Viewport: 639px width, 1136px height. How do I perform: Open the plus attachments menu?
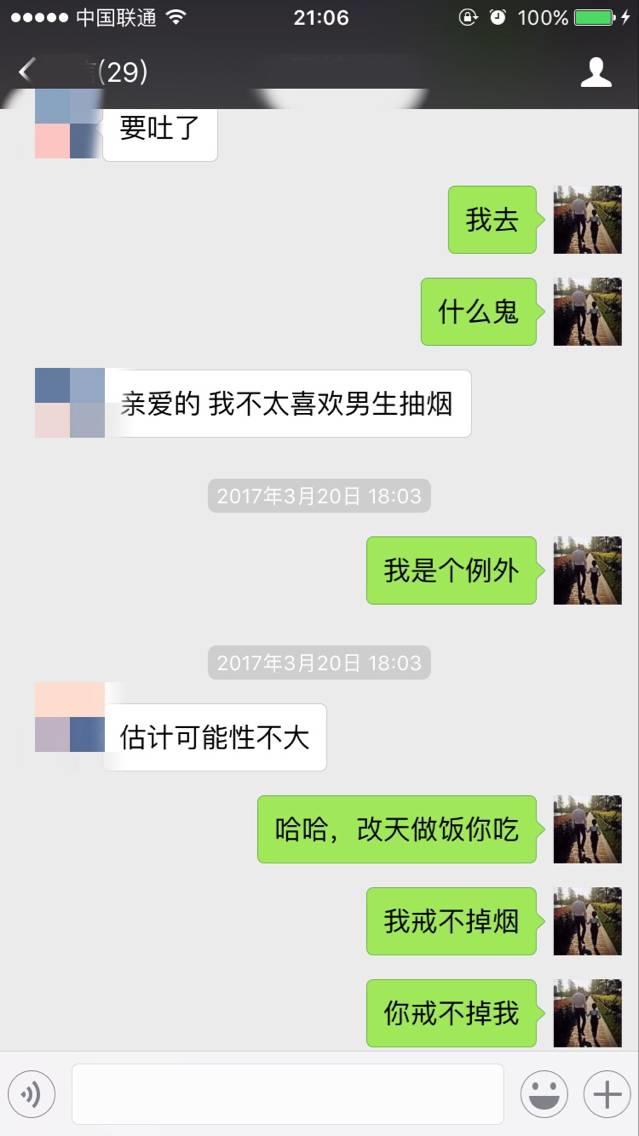click(606, 1094)
